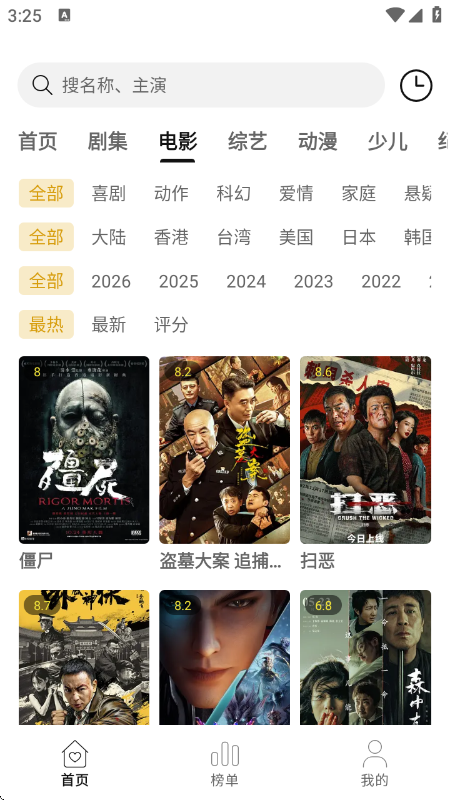Filter by region 香港
Image resolution: width=450 pixels, height=800 pixels.
click(171, 237)
